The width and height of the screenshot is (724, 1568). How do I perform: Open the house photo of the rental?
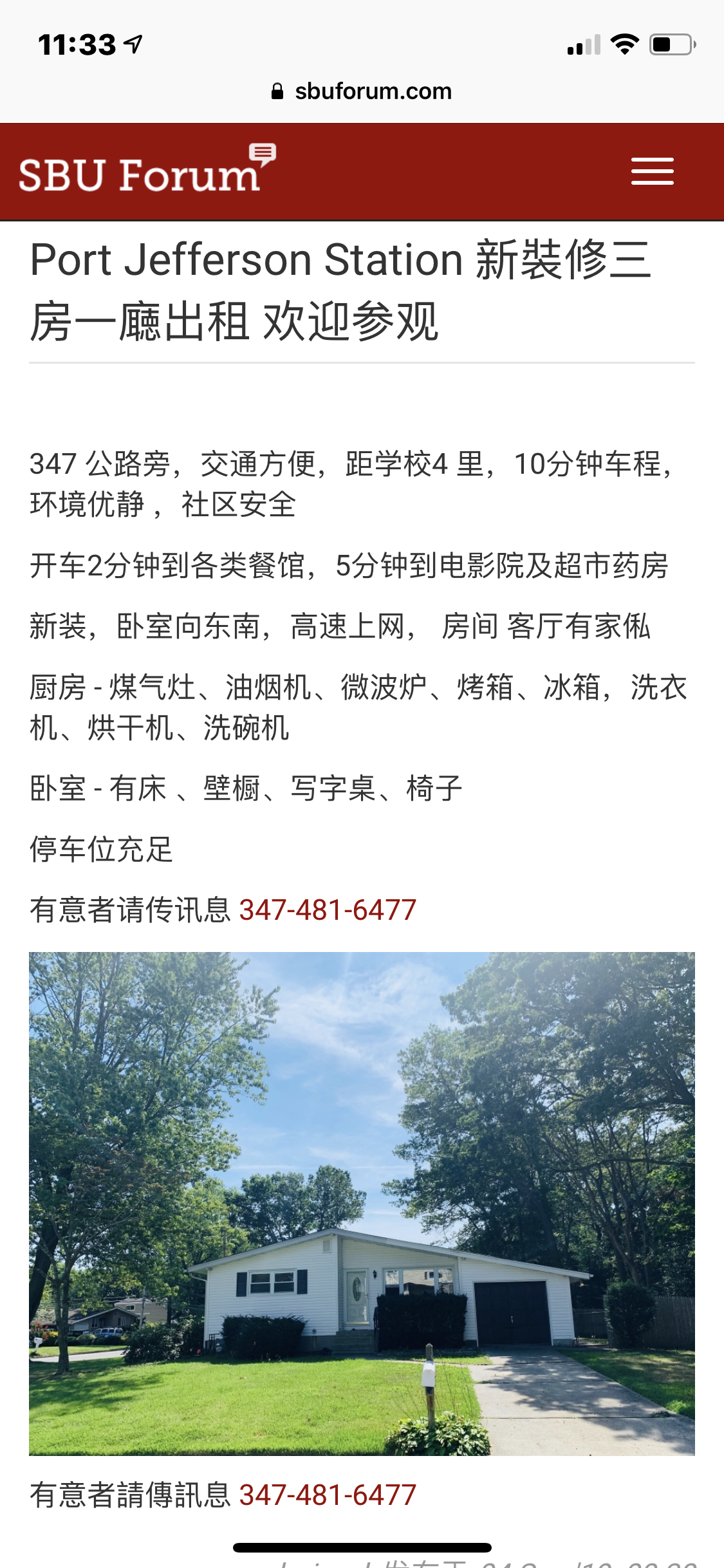[362, 1204]
